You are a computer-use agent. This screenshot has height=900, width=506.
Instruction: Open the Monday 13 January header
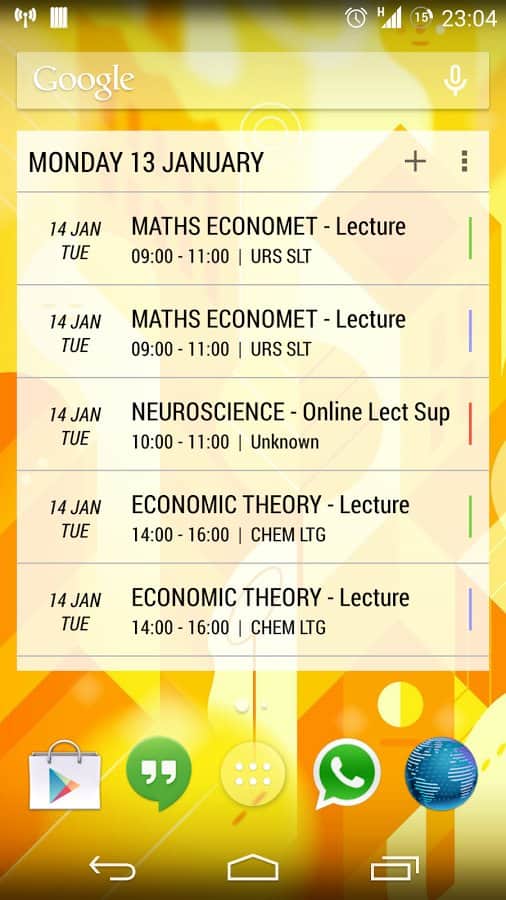pyautogui.click(x=146, y=162)
